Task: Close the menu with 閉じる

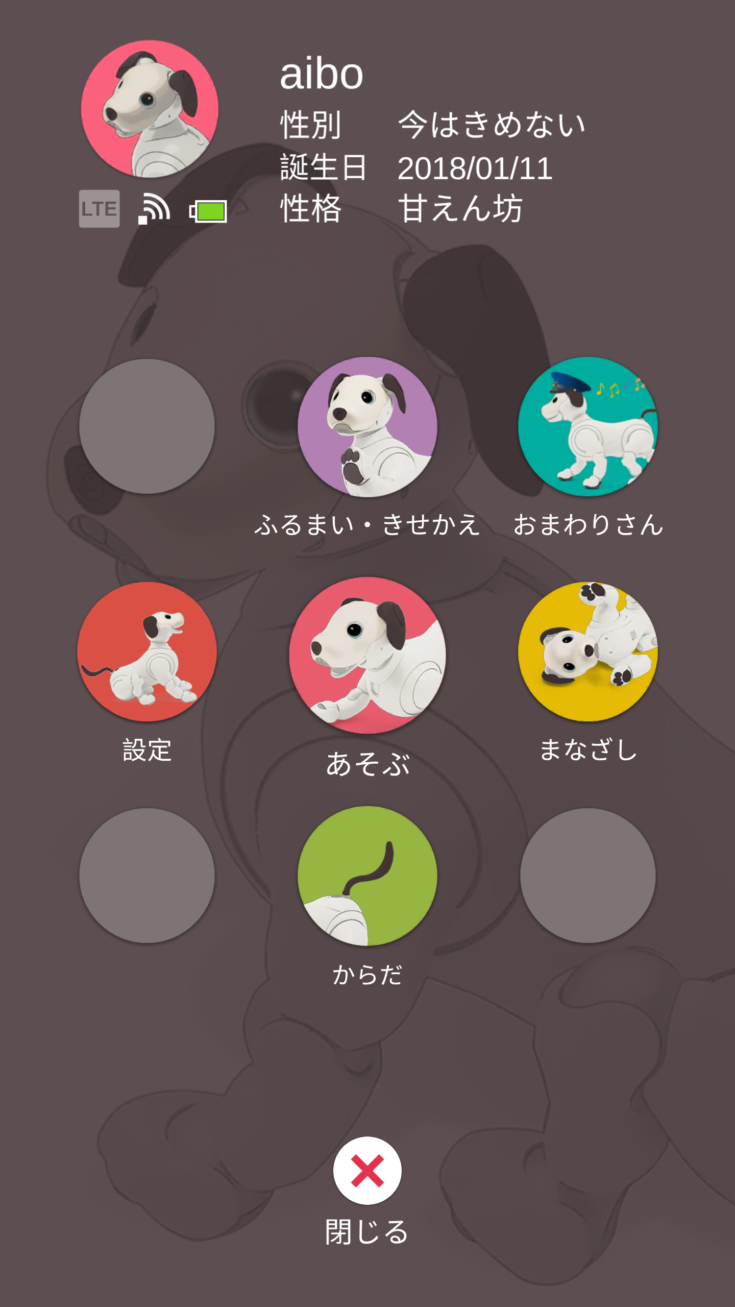Action: coord(367,1171)
